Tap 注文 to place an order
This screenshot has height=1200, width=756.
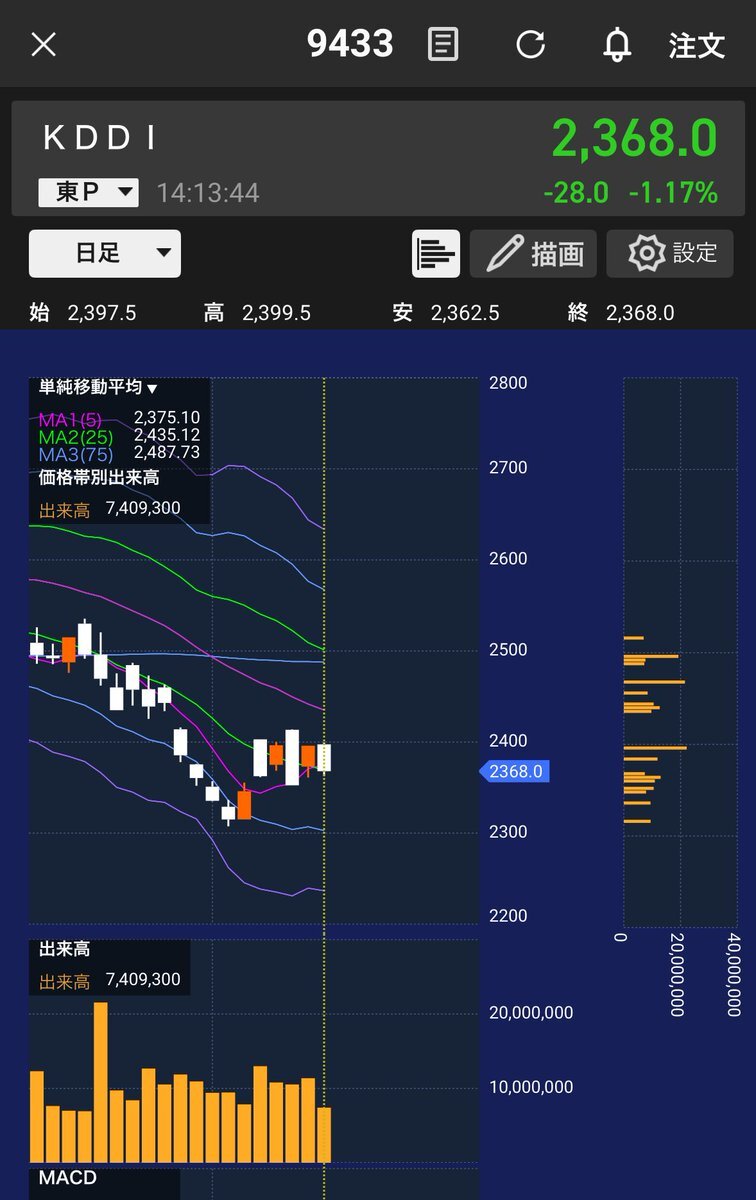pos(696,45)
